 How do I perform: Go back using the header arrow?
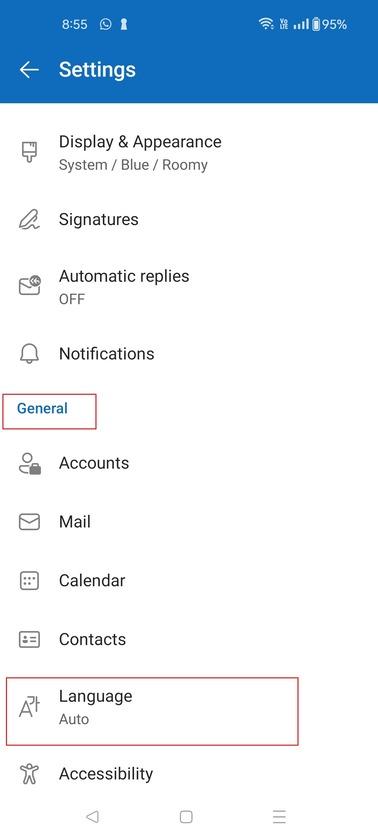coord(29,70)
